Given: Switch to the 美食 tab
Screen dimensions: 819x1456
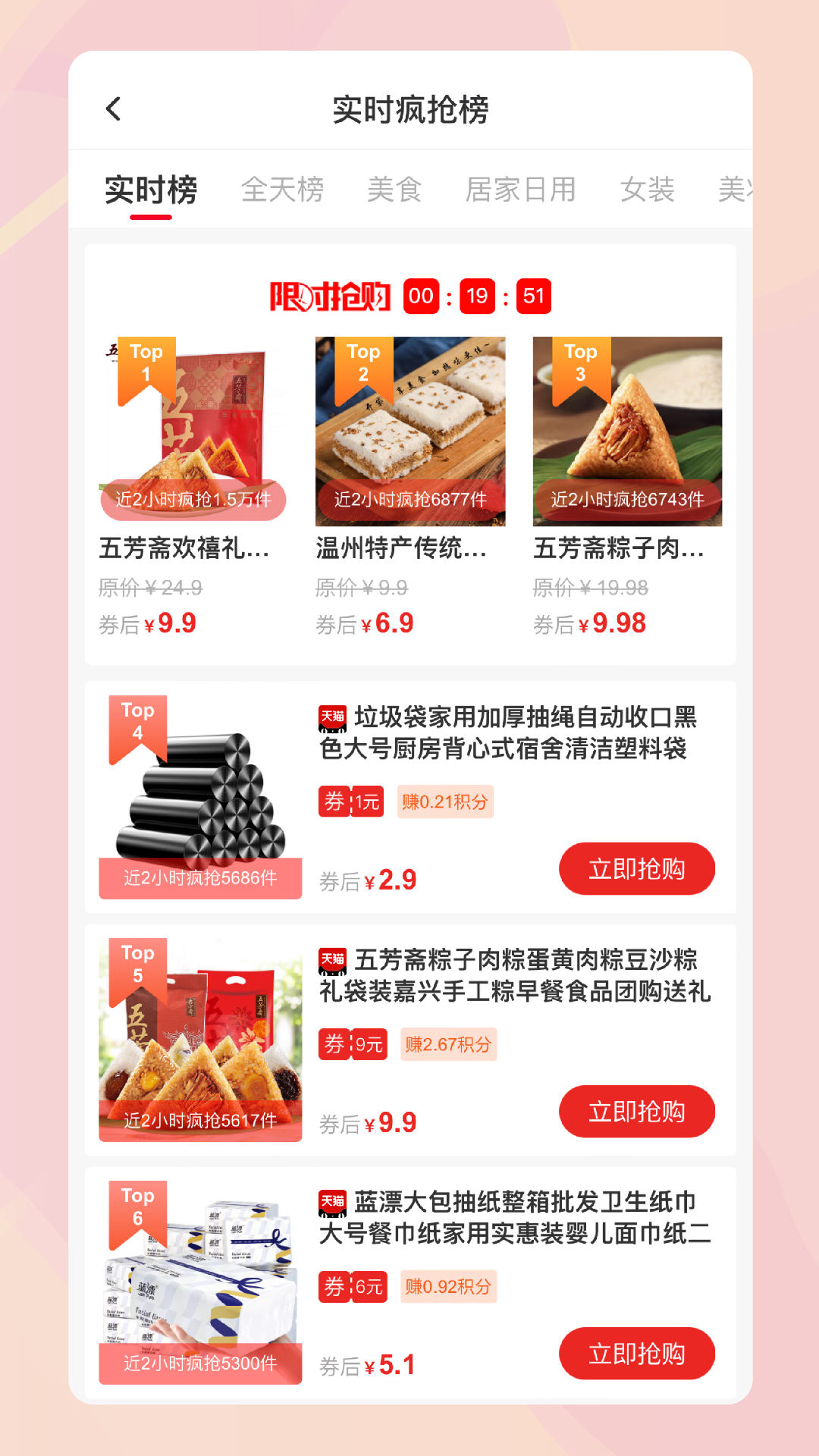Looking at the screenshot, I should [x=396, y=190].
